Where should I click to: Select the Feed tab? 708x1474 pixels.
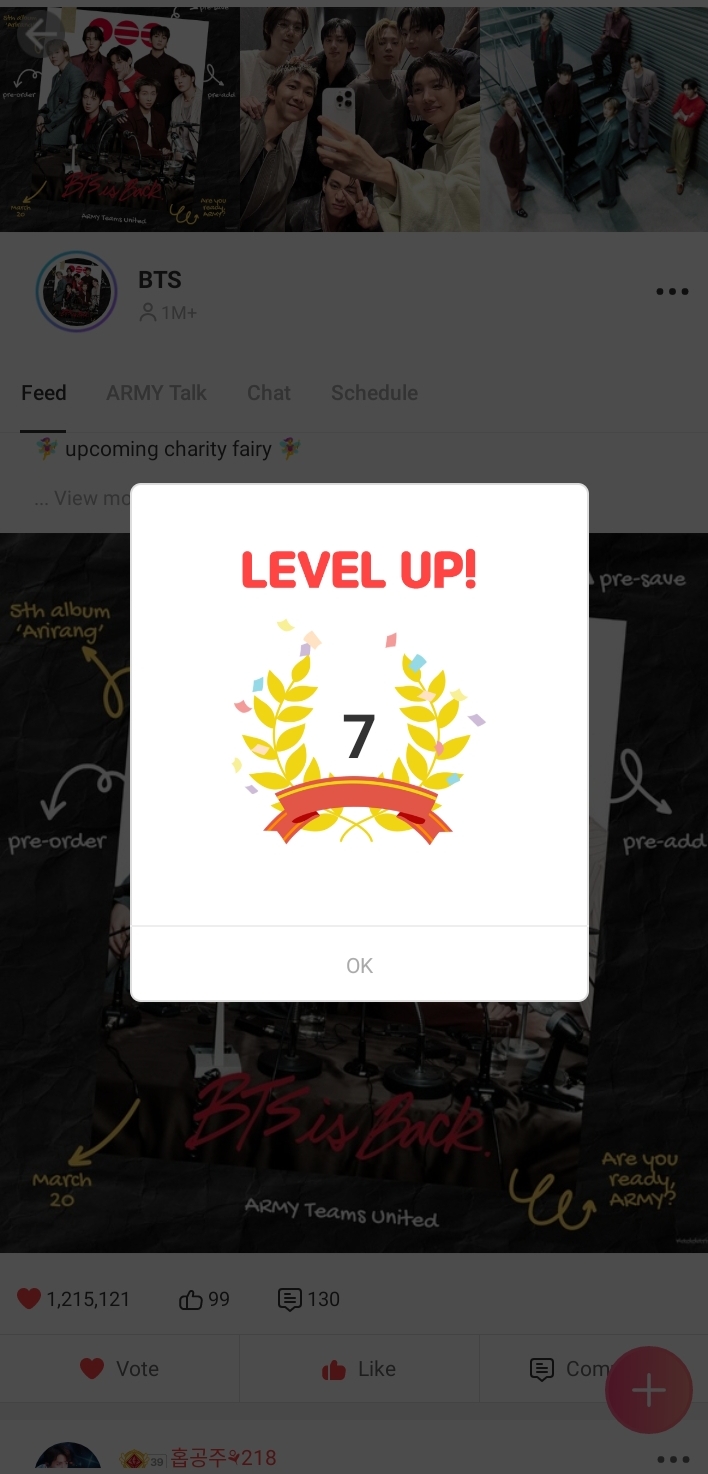44,393
